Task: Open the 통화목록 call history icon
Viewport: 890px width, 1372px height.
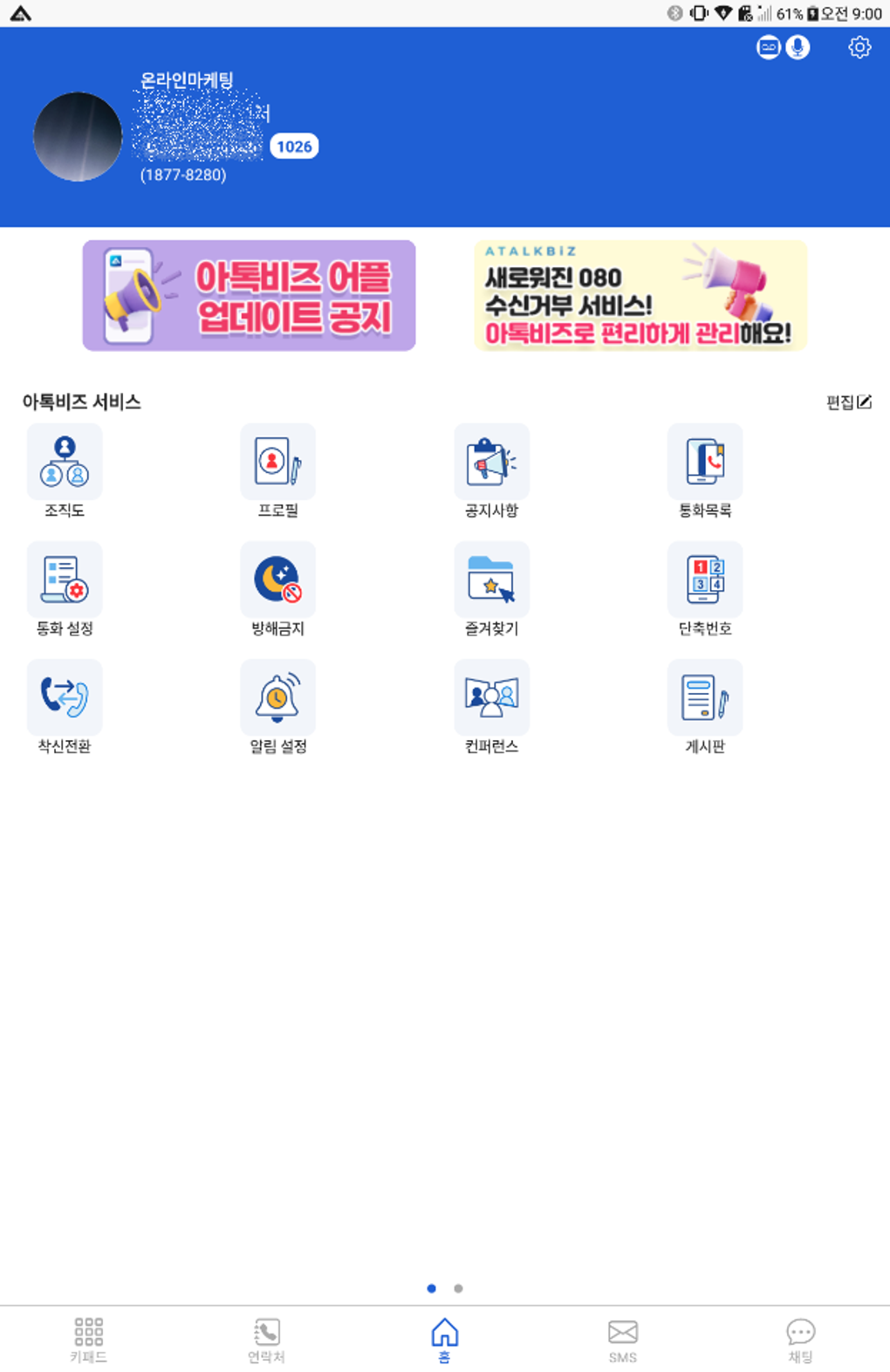Action: click(704, 461)
